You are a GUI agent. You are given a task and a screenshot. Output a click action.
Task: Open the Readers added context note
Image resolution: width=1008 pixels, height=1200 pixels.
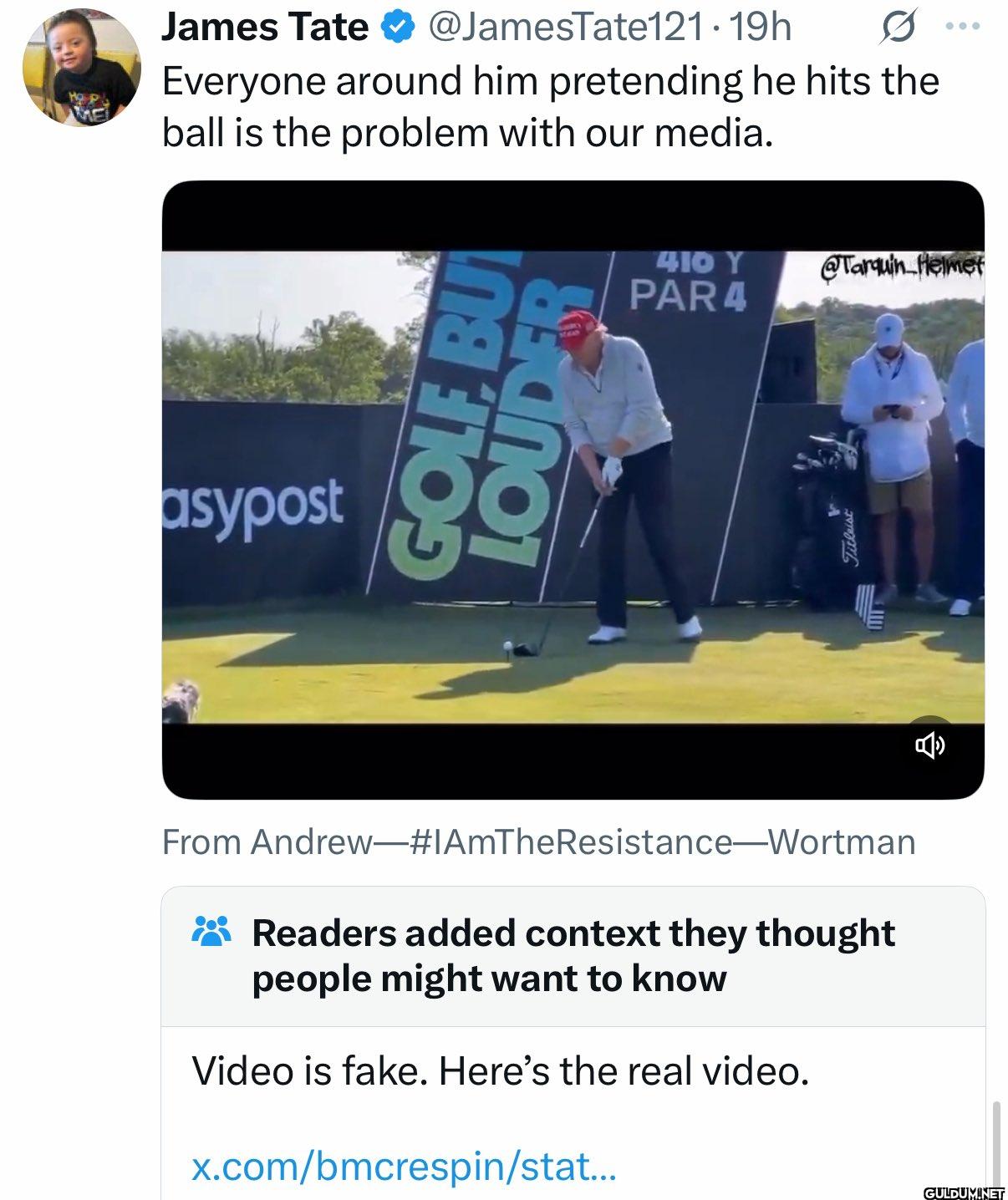(573, 955)
